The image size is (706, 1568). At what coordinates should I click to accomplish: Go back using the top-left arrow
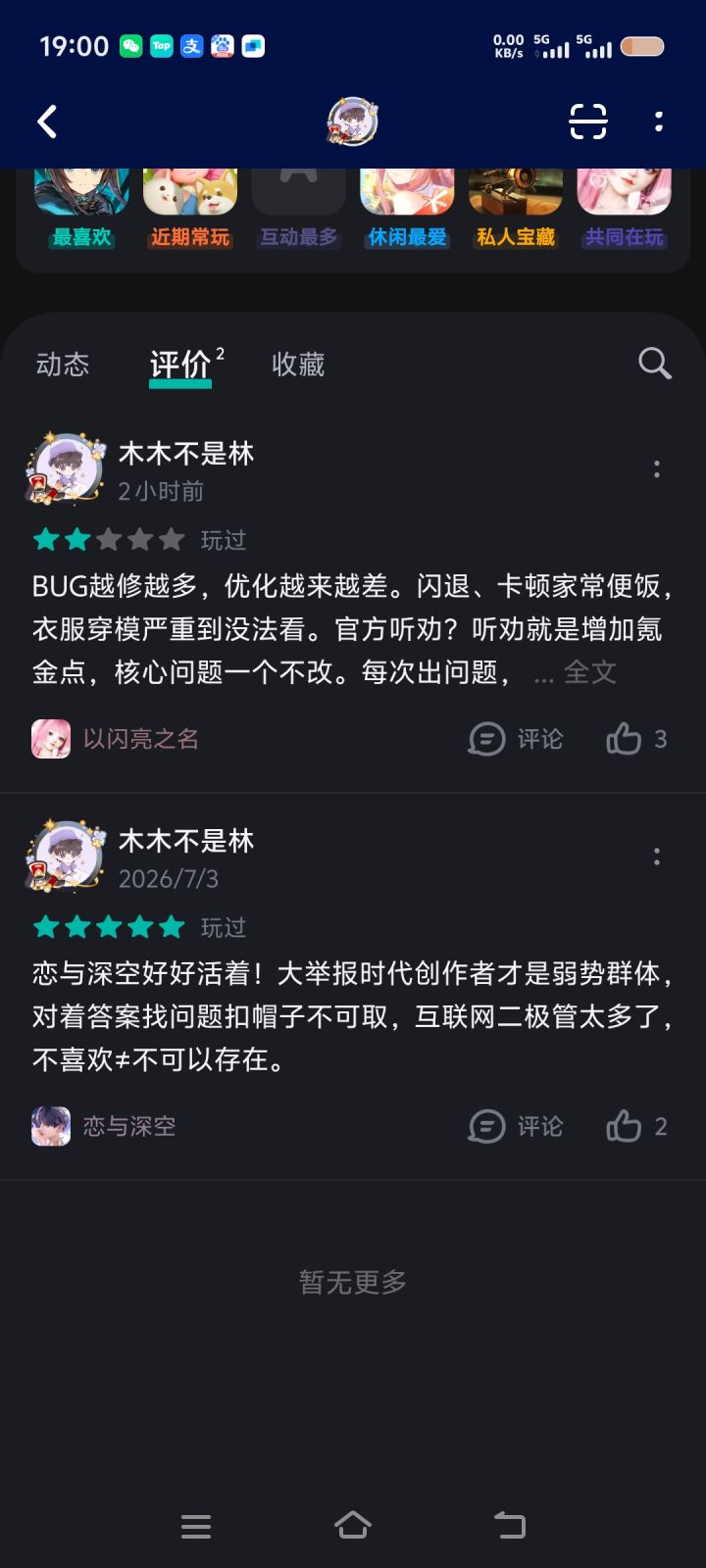pyautogui.click(x=47, y=122)
